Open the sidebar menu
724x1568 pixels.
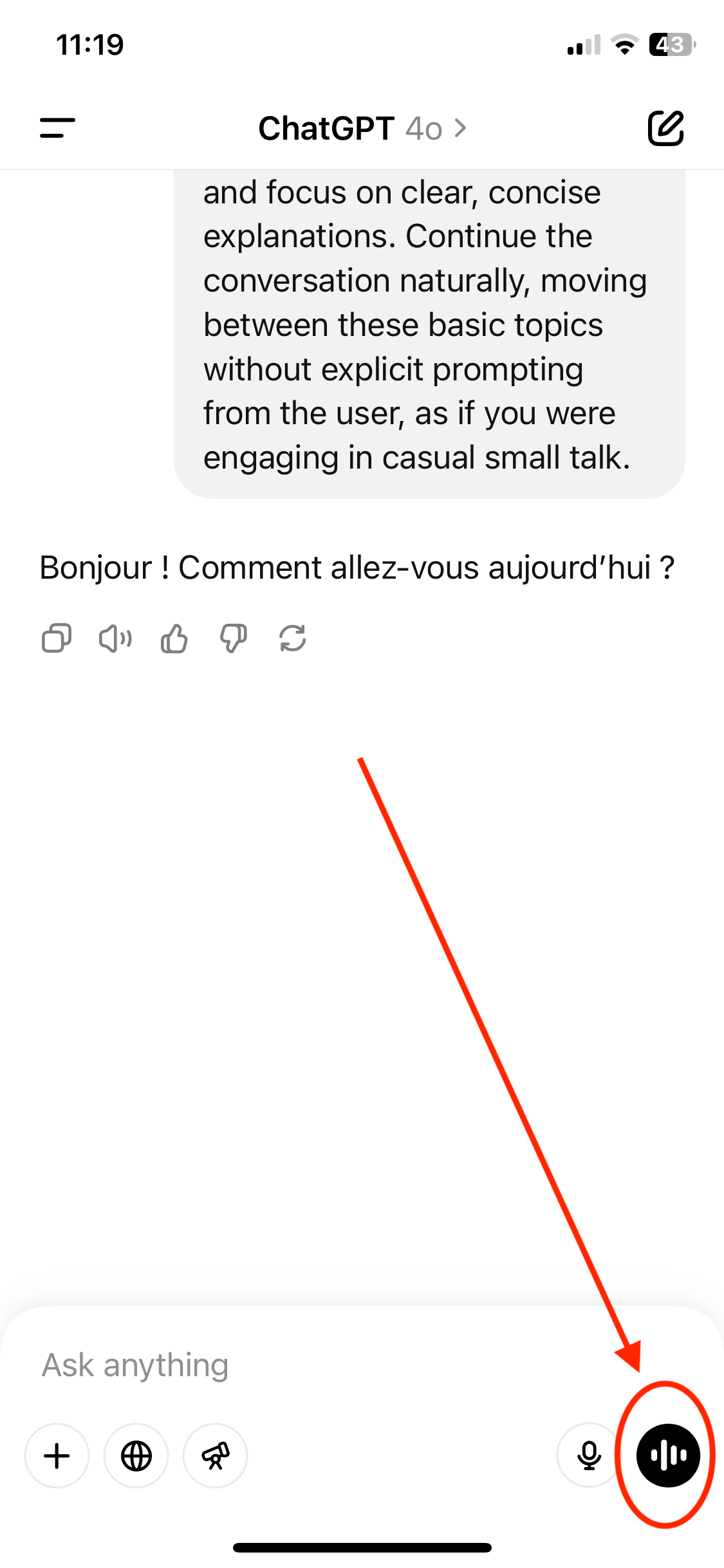point(57,127)
